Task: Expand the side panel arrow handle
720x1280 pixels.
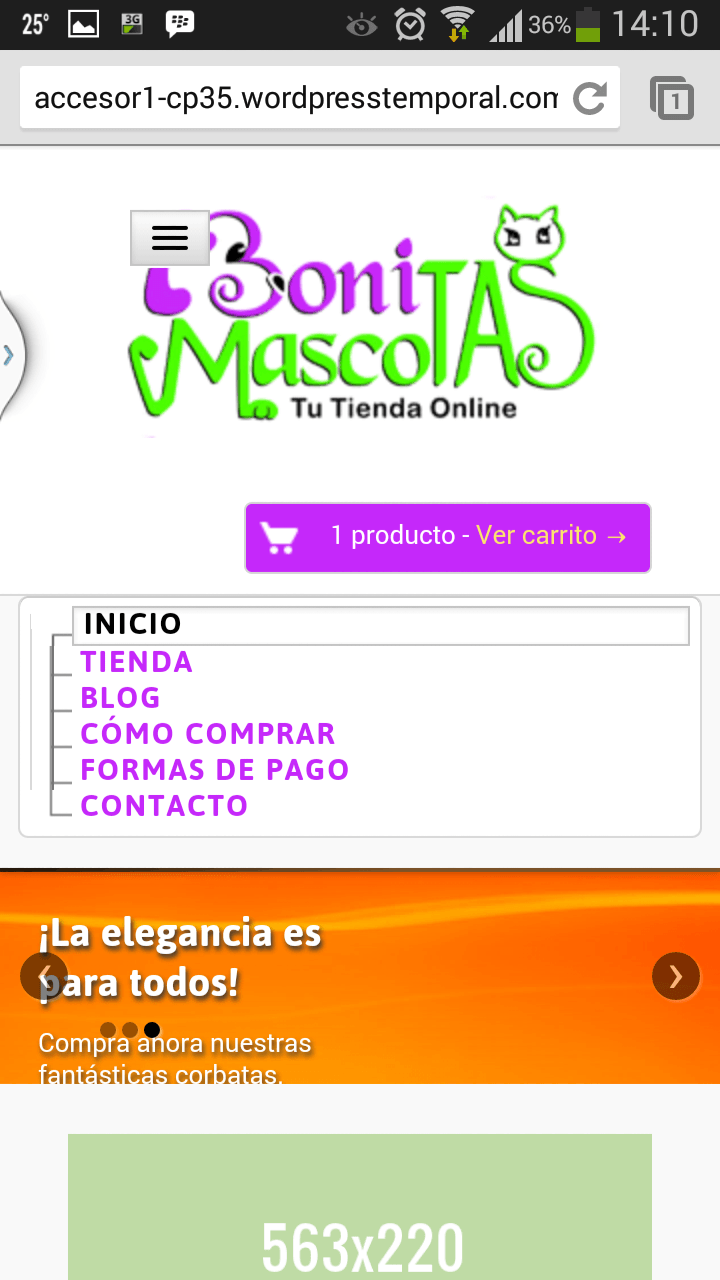Action: tap(10, 354)
